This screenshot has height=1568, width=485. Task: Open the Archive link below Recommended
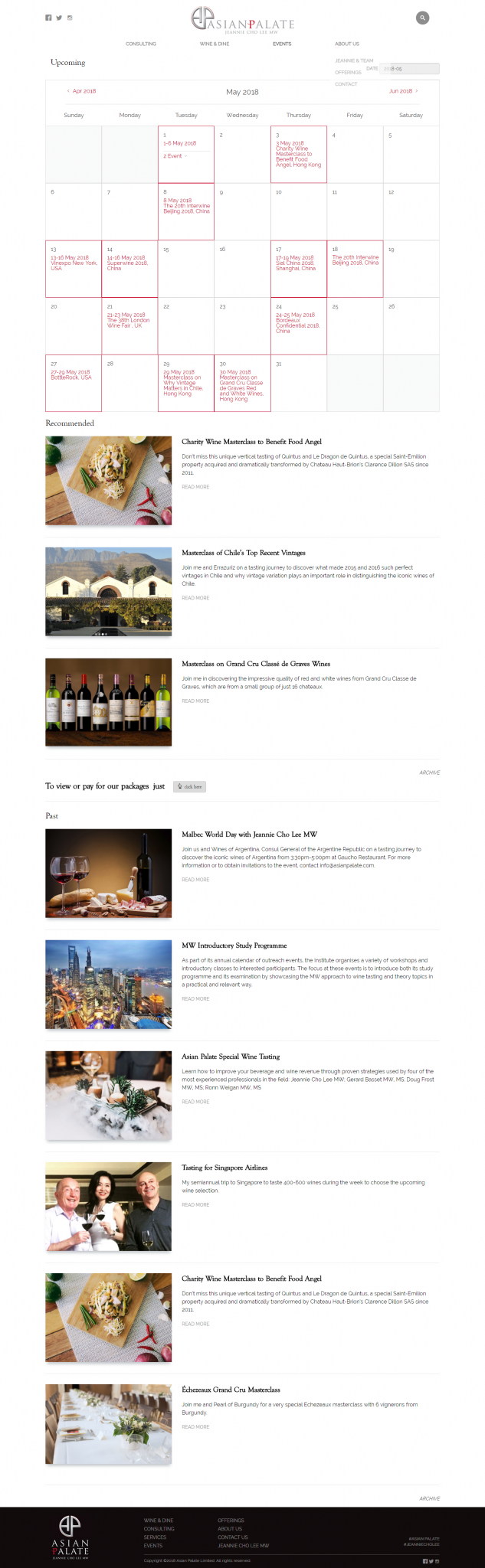point(429,773)
